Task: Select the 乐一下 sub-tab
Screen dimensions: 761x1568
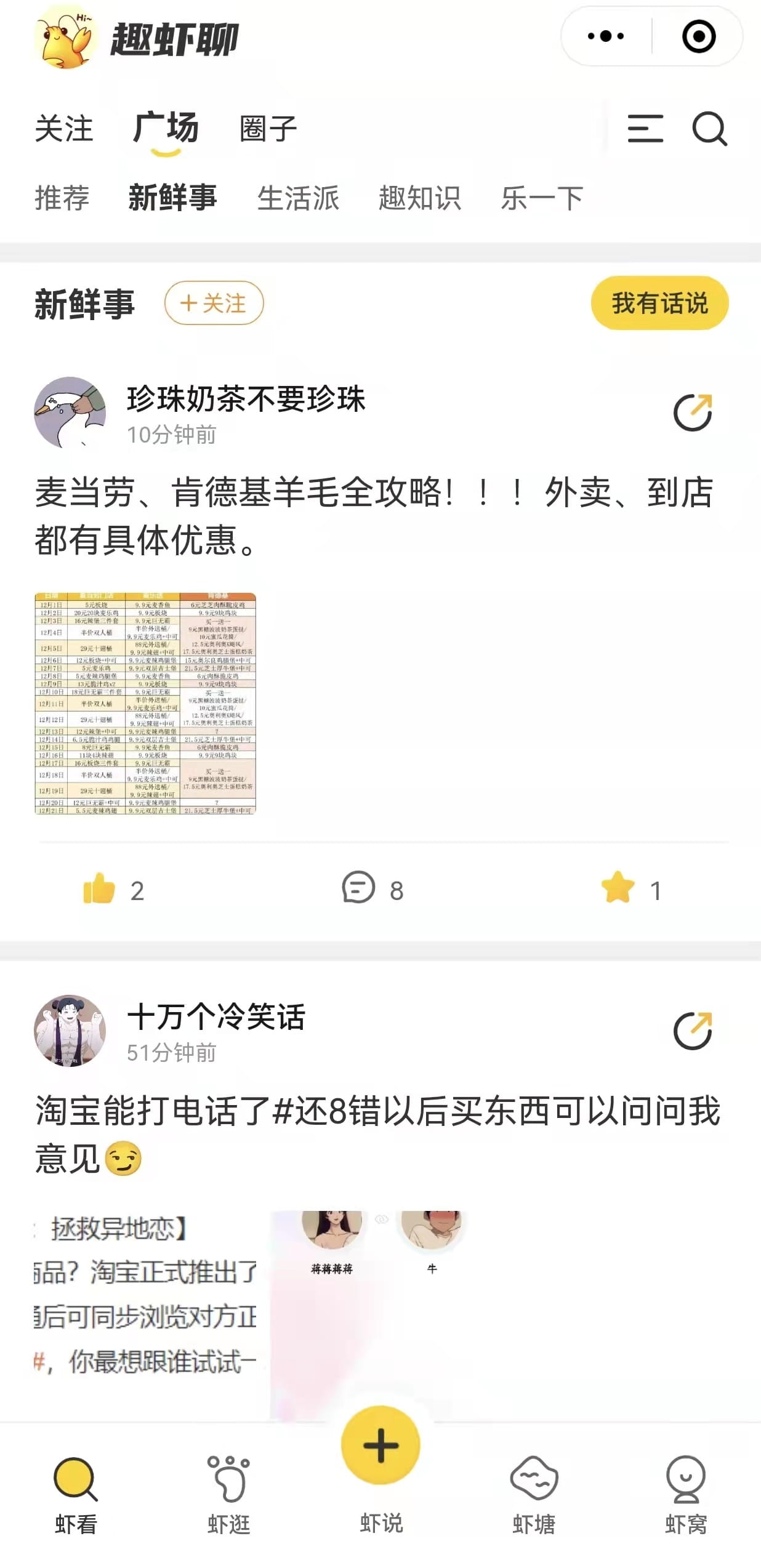Action: pos(541,198)
